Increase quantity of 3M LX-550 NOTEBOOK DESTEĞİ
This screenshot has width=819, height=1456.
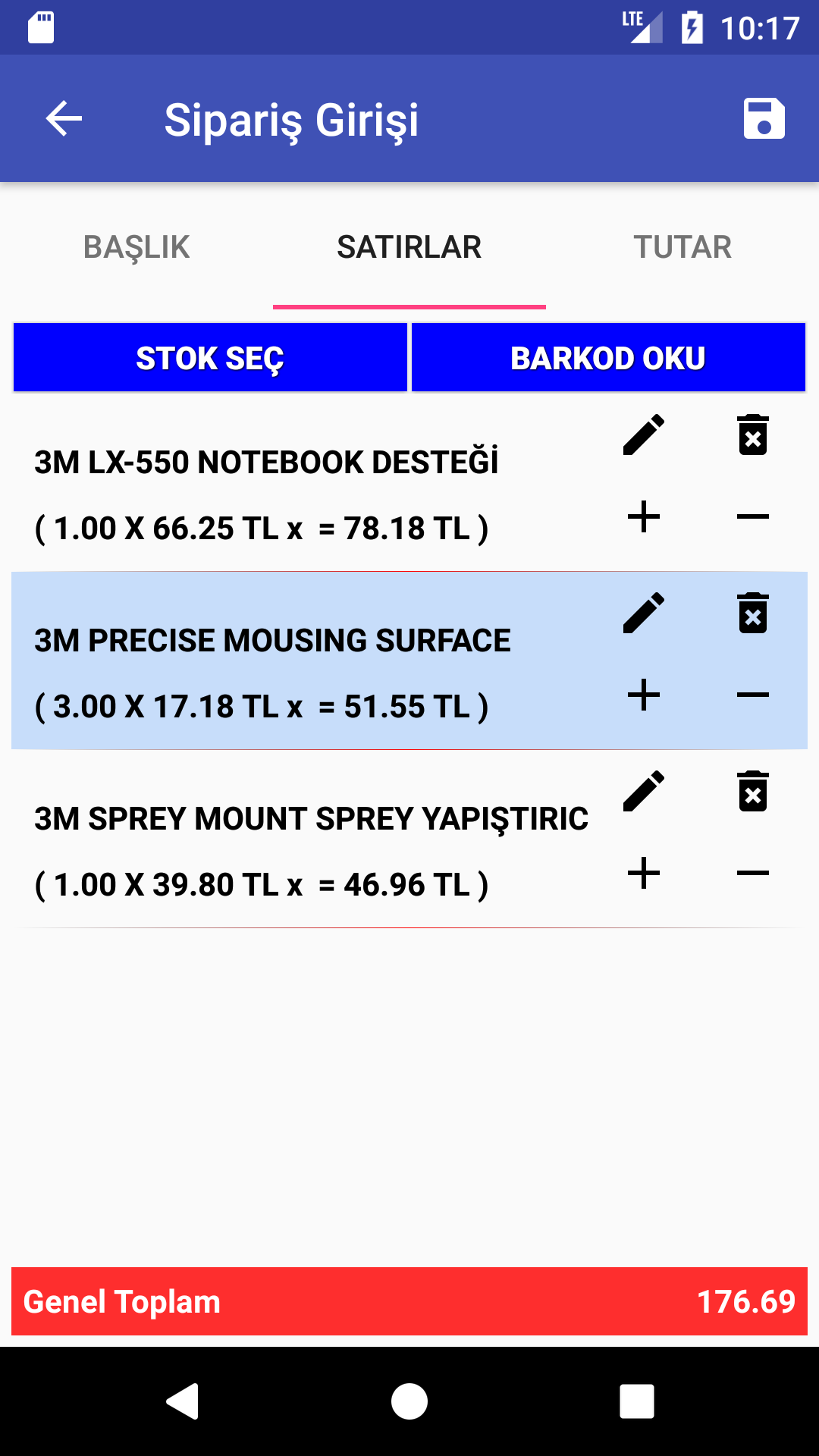pyautogui.click(x=644, y=517)
